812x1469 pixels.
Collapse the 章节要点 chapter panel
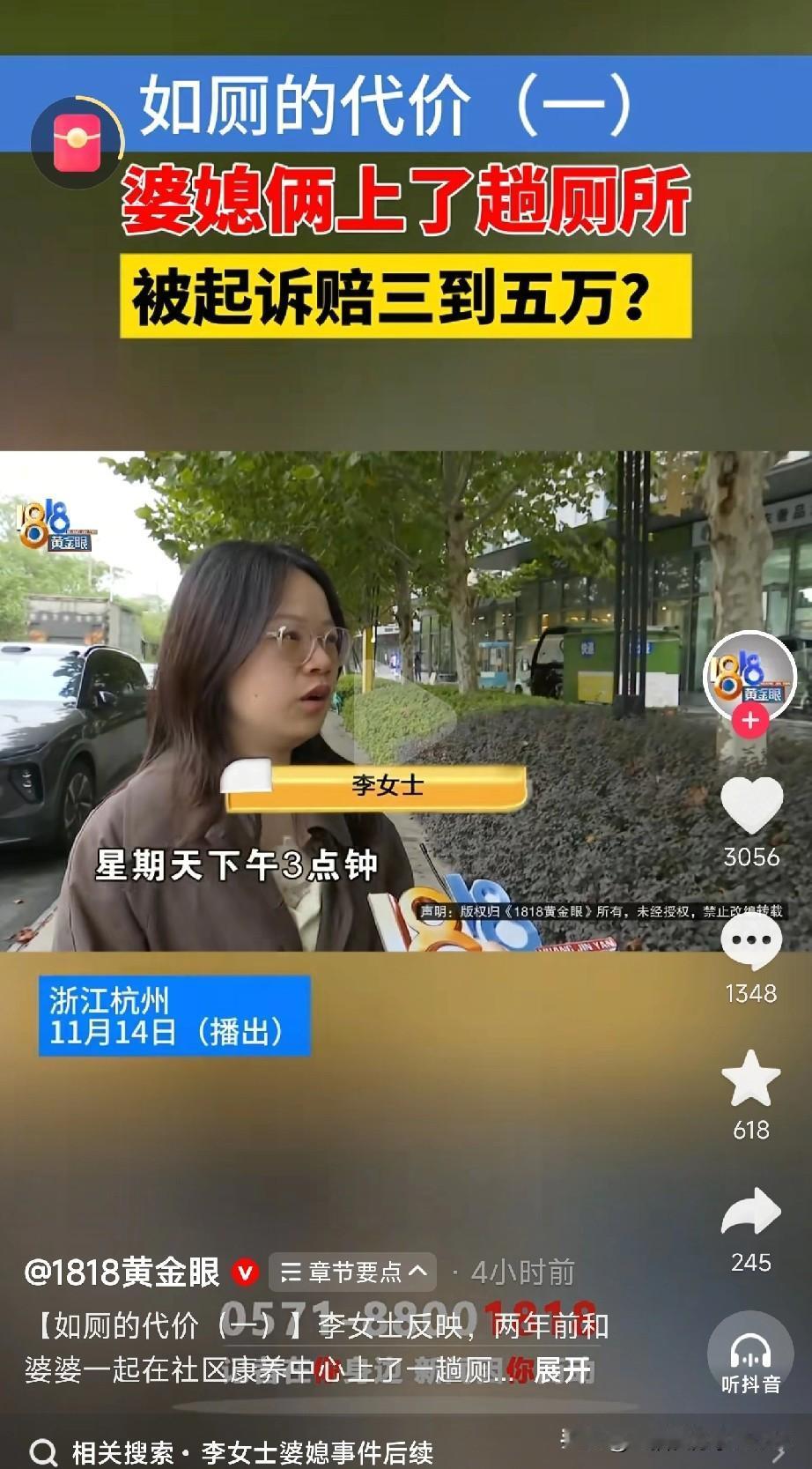[x=351, y=1272]
